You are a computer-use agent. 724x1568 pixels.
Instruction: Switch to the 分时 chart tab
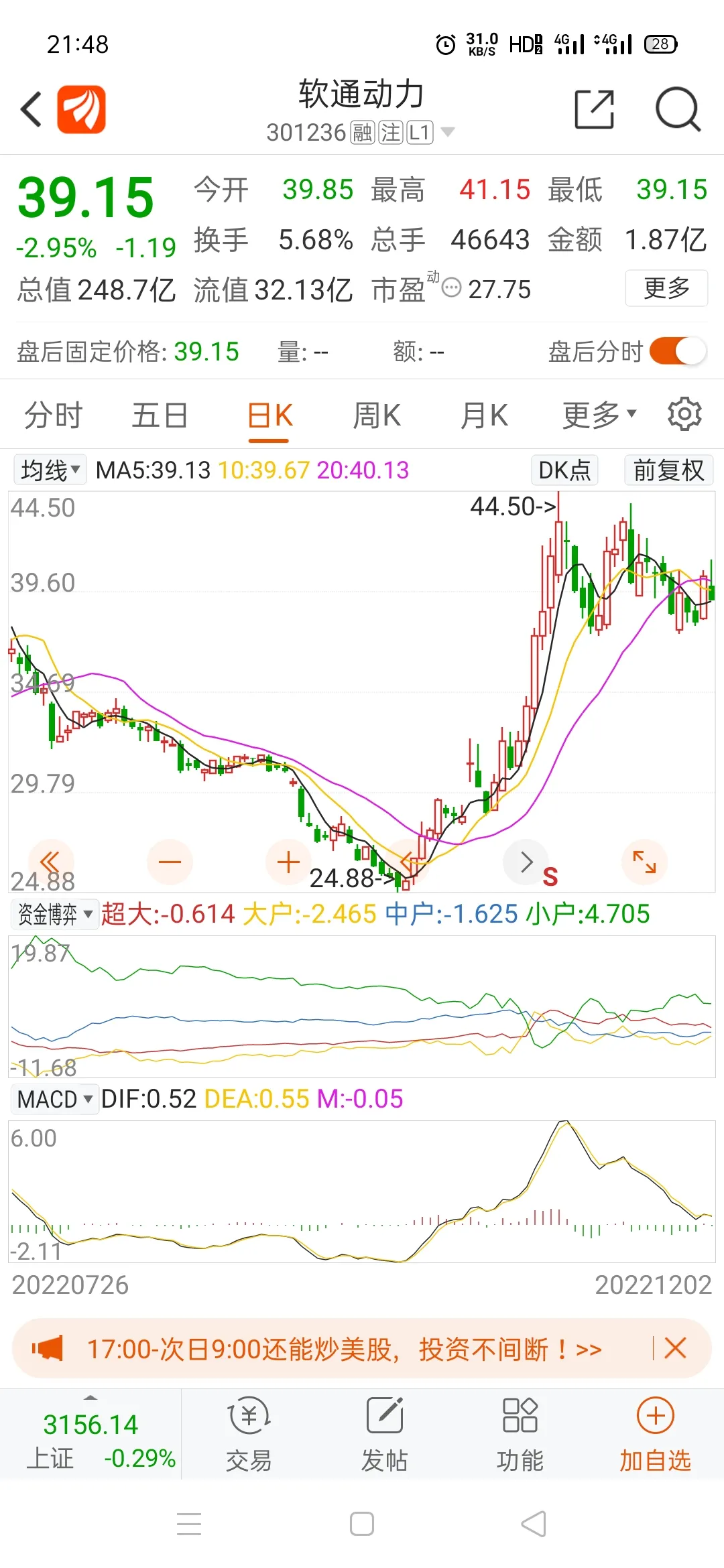click(53, 415)
